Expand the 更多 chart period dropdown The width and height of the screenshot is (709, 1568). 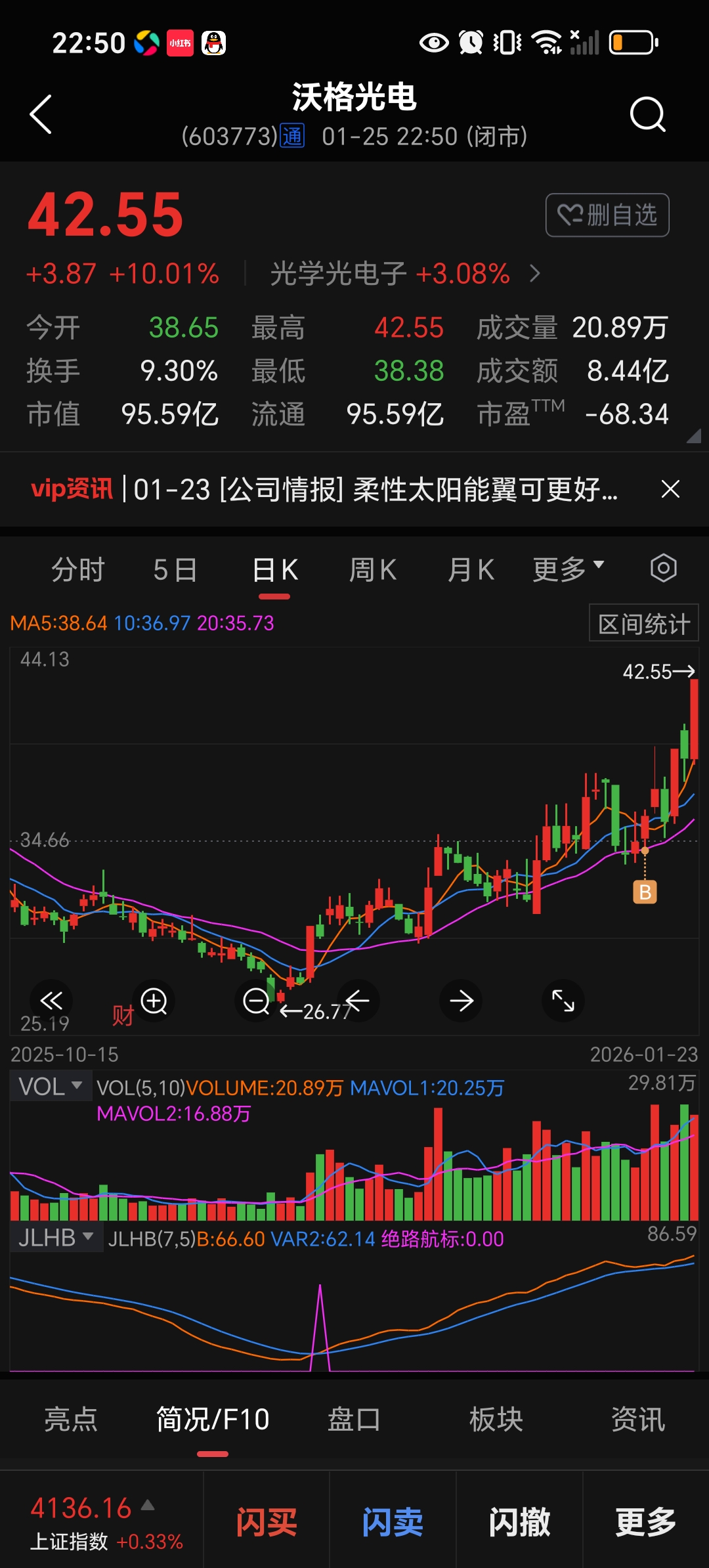568,568
